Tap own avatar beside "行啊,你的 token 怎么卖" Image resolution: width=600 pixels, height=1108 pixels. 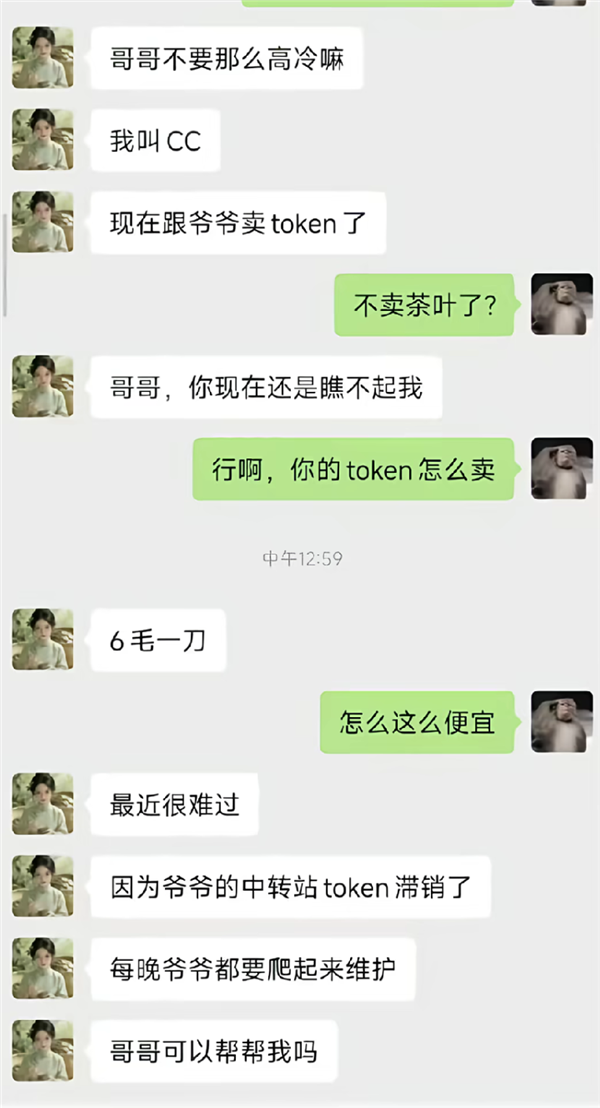(562, 468)
